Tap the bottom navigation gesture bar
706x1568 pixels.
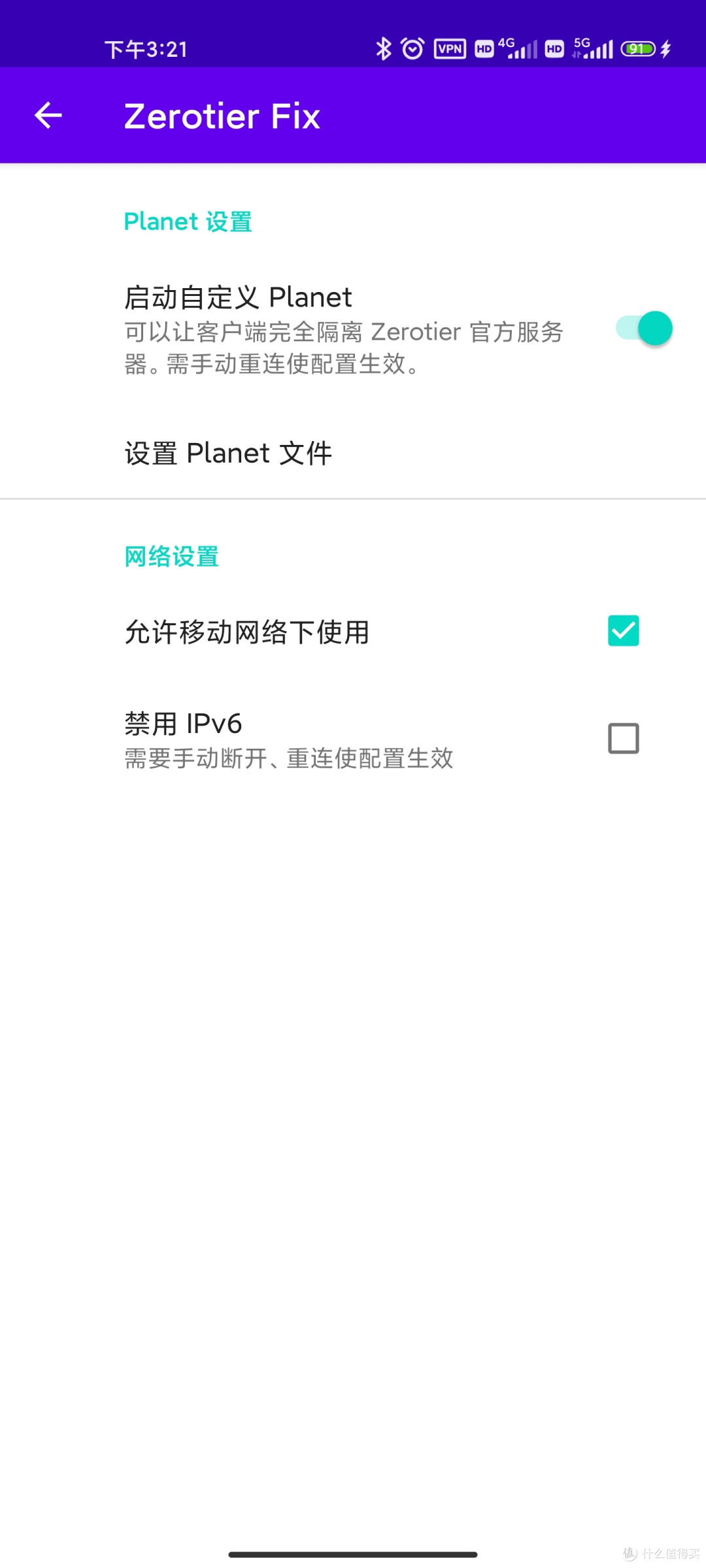pyautogui.click(x=353, y=1553)
